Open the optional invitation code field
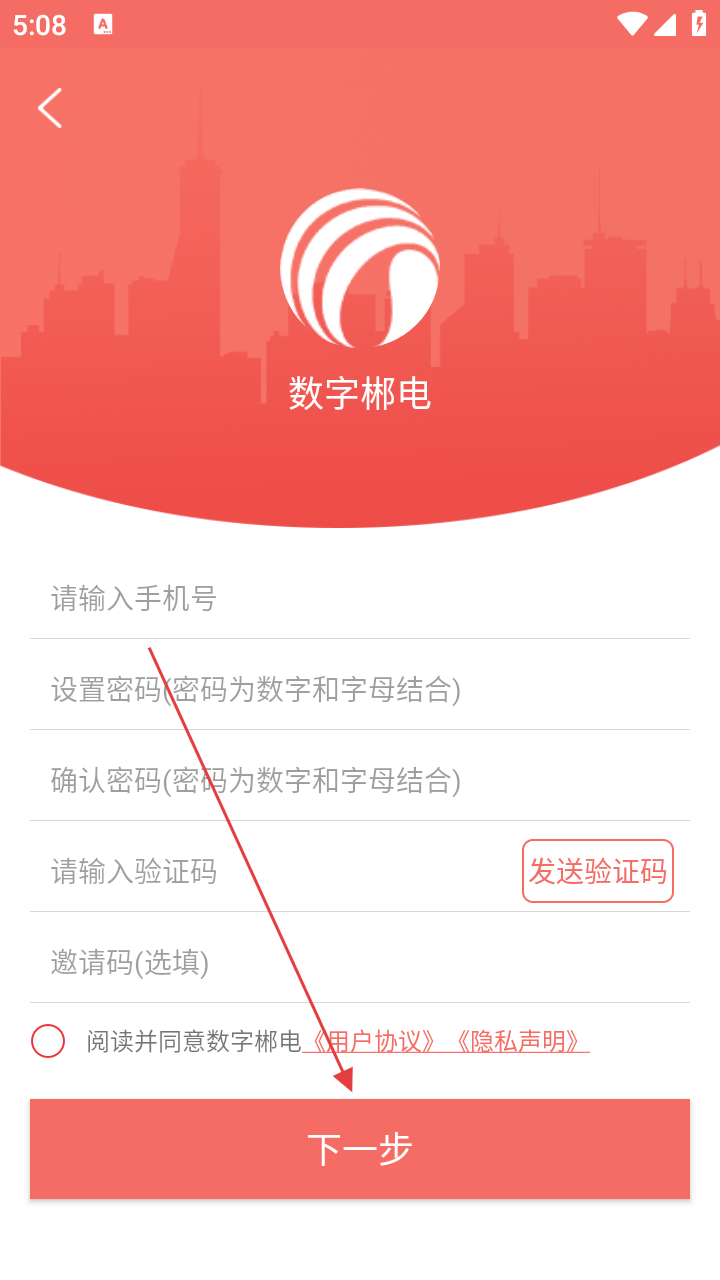The width and height of the screenshot is (720, 1280). (x=360, y=962)
